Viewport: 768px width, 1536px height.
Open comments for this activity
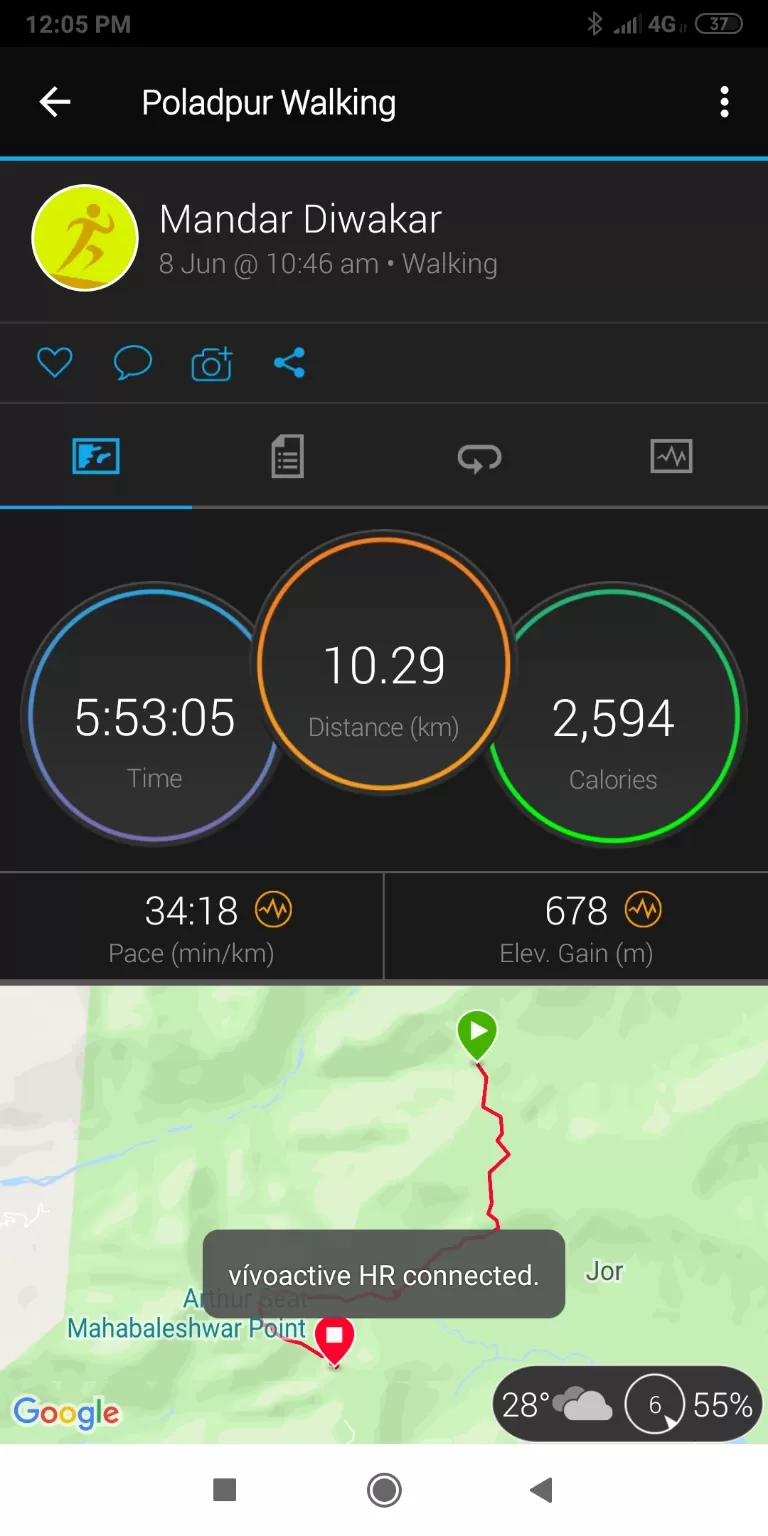tap(133, 362)
